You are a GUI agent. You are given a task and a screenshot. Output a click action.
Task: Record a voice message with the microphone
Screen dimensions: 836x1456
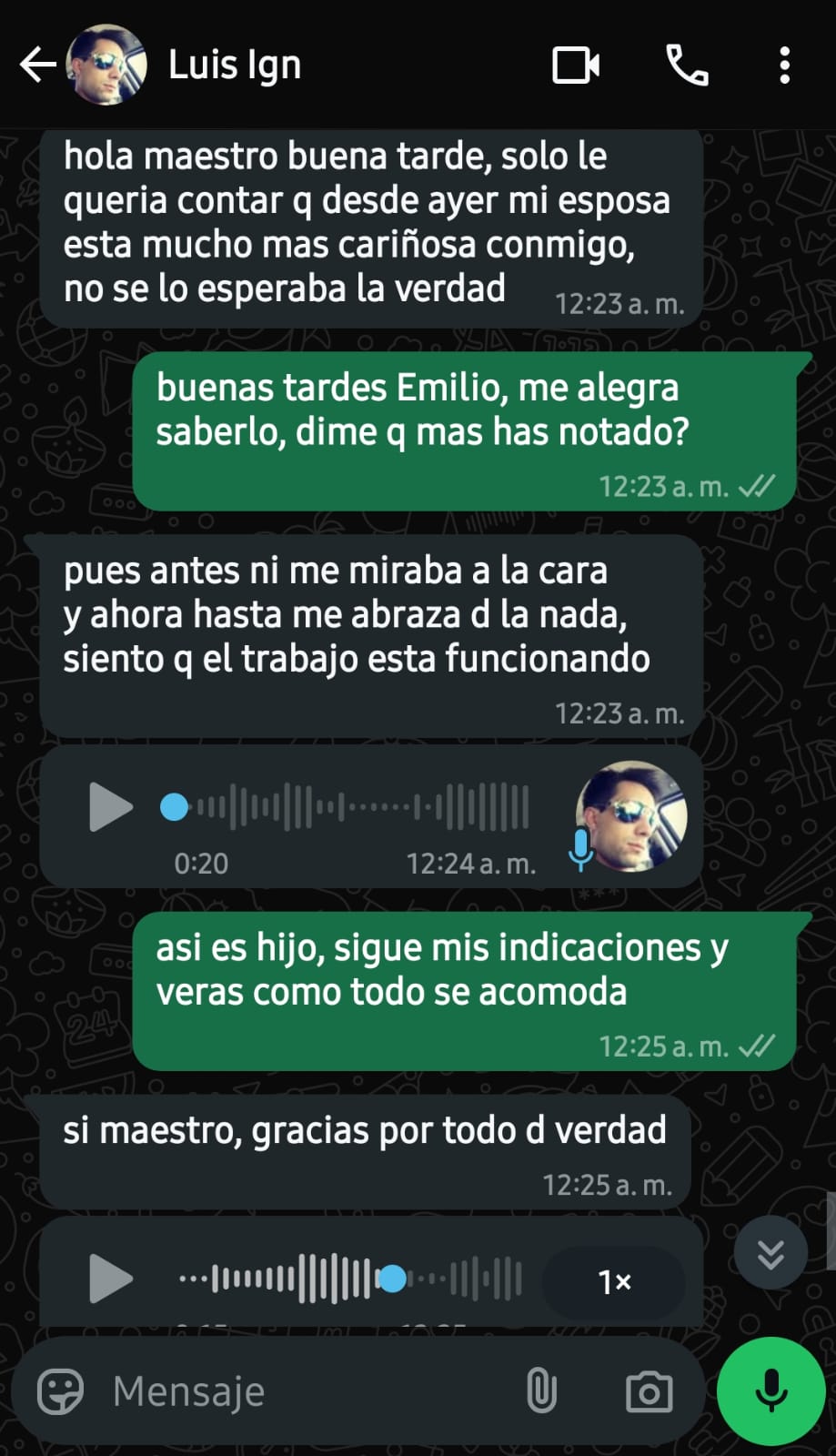click(771, 1391)
